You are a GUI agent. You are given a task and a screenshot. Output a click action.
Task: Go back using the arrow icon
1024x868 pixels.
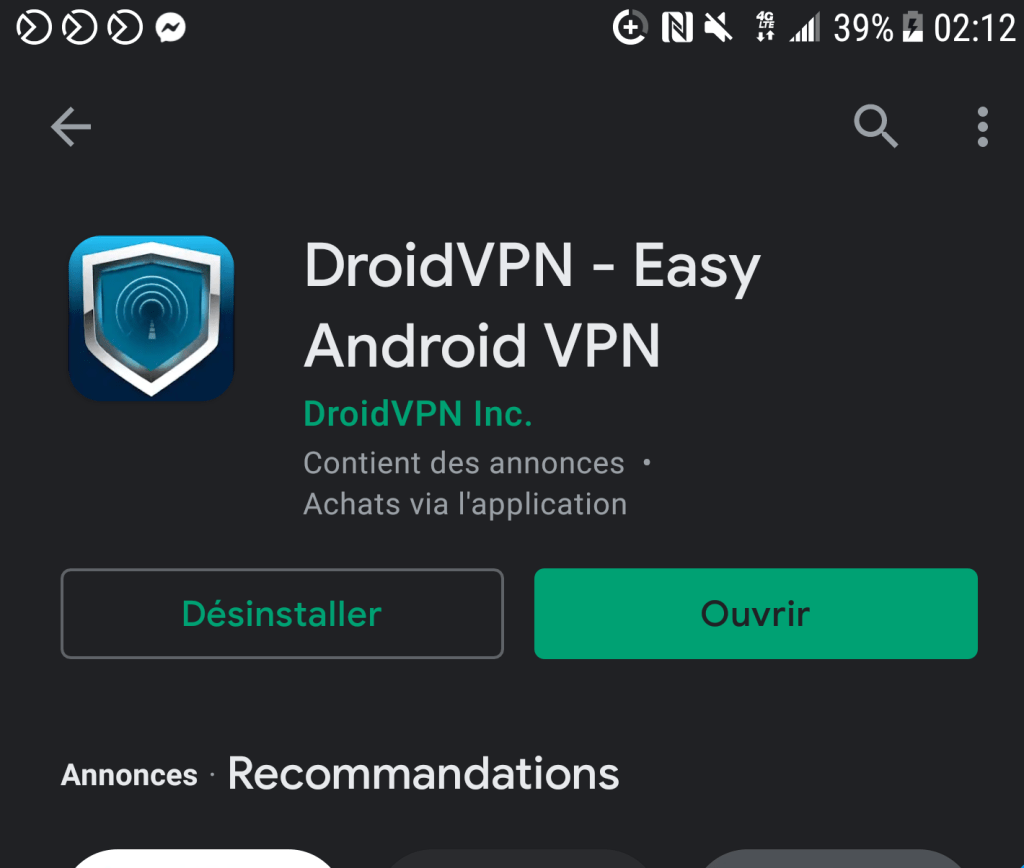tap(71, 127)
